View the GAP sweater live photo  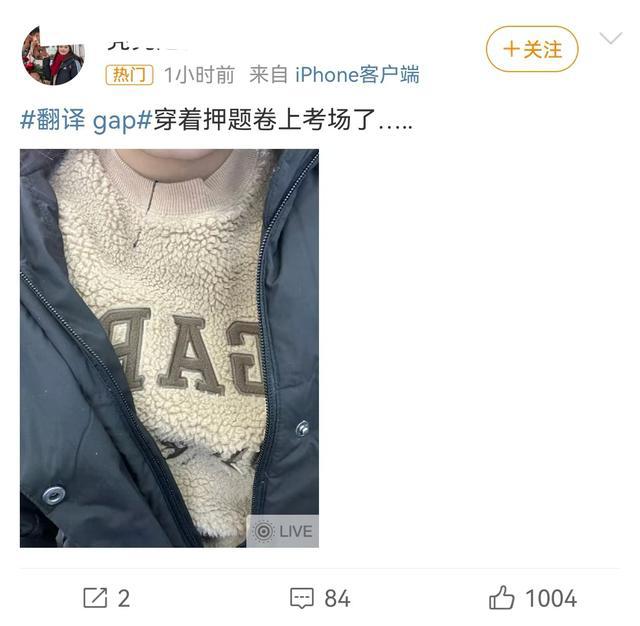pos(169,347)
